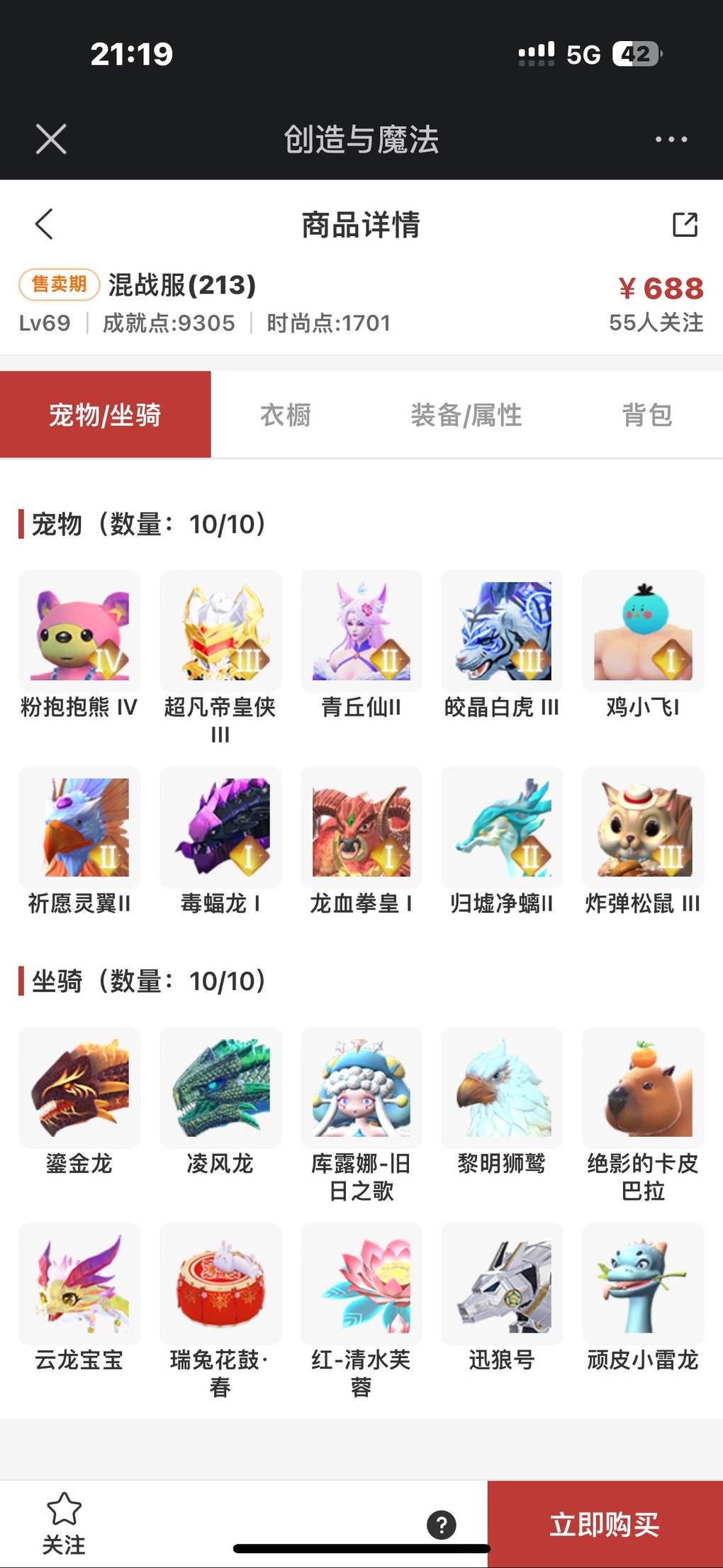The width and height of the screenshot is (723, 1568).
Task: View the 毒蝠龙 I pet
Action: (220, 827)
